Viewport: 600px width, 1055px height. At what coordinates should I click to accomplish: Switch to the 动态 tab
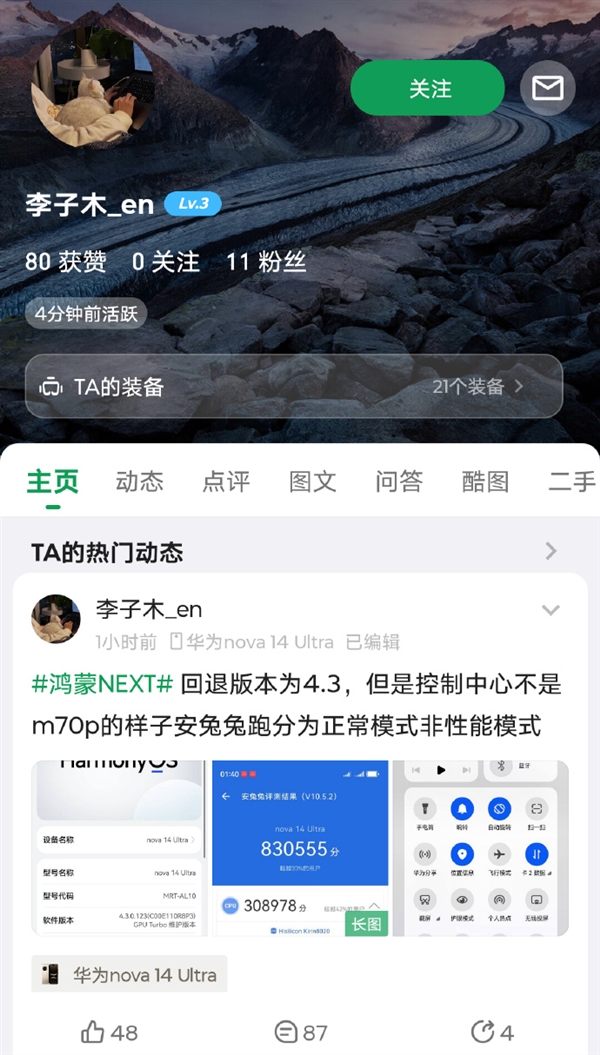(139, 481)
